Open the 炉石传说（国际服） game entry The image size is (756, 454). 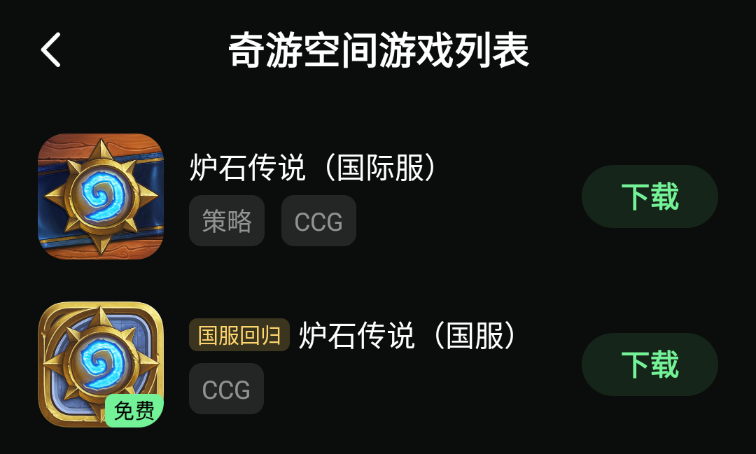(314, 168)
